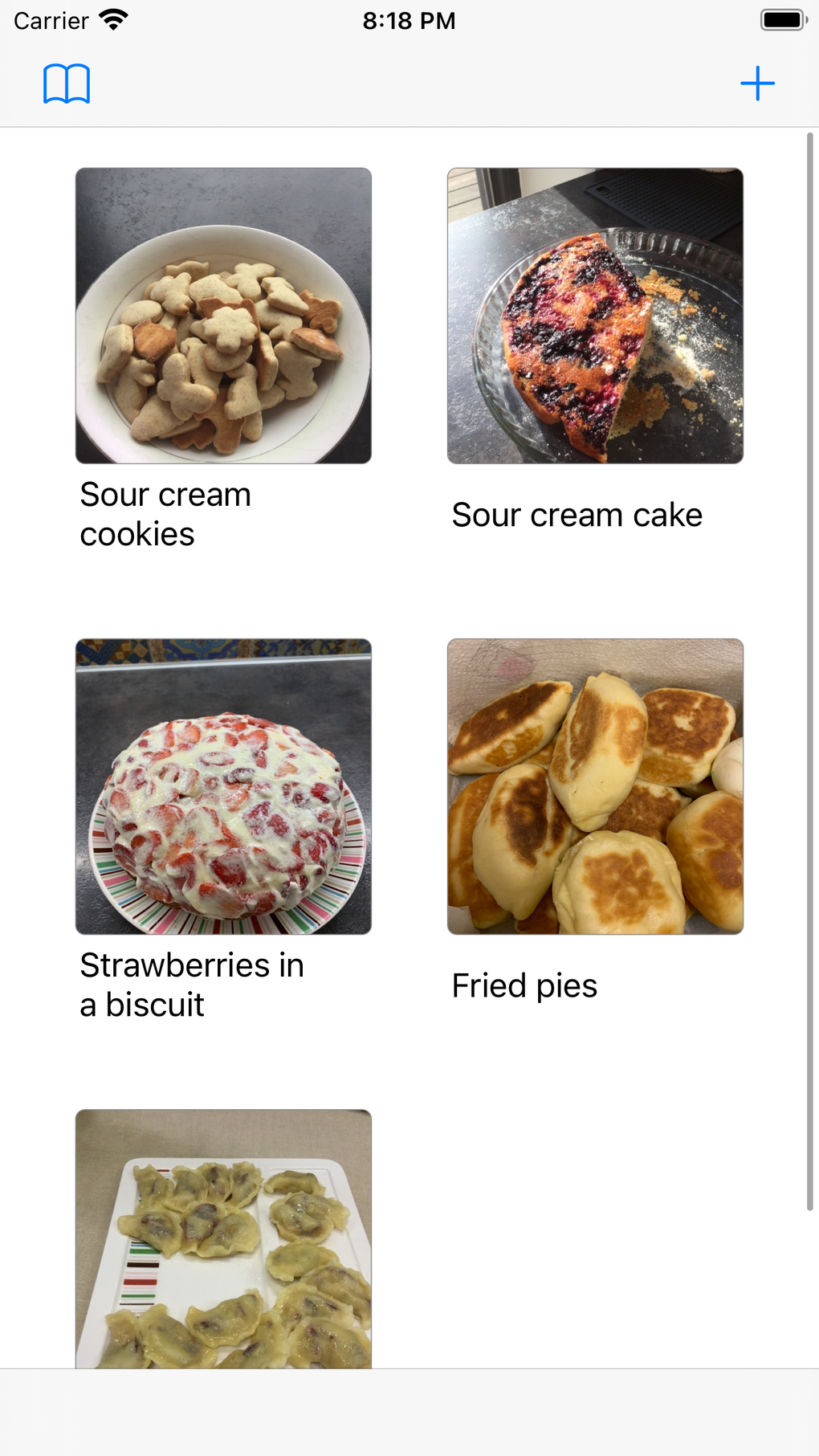This screenshot has height=1456, width=819.
Task: Open the Sour cream cookies recipe
Action: pyautogui.click(x=223, y=316)
